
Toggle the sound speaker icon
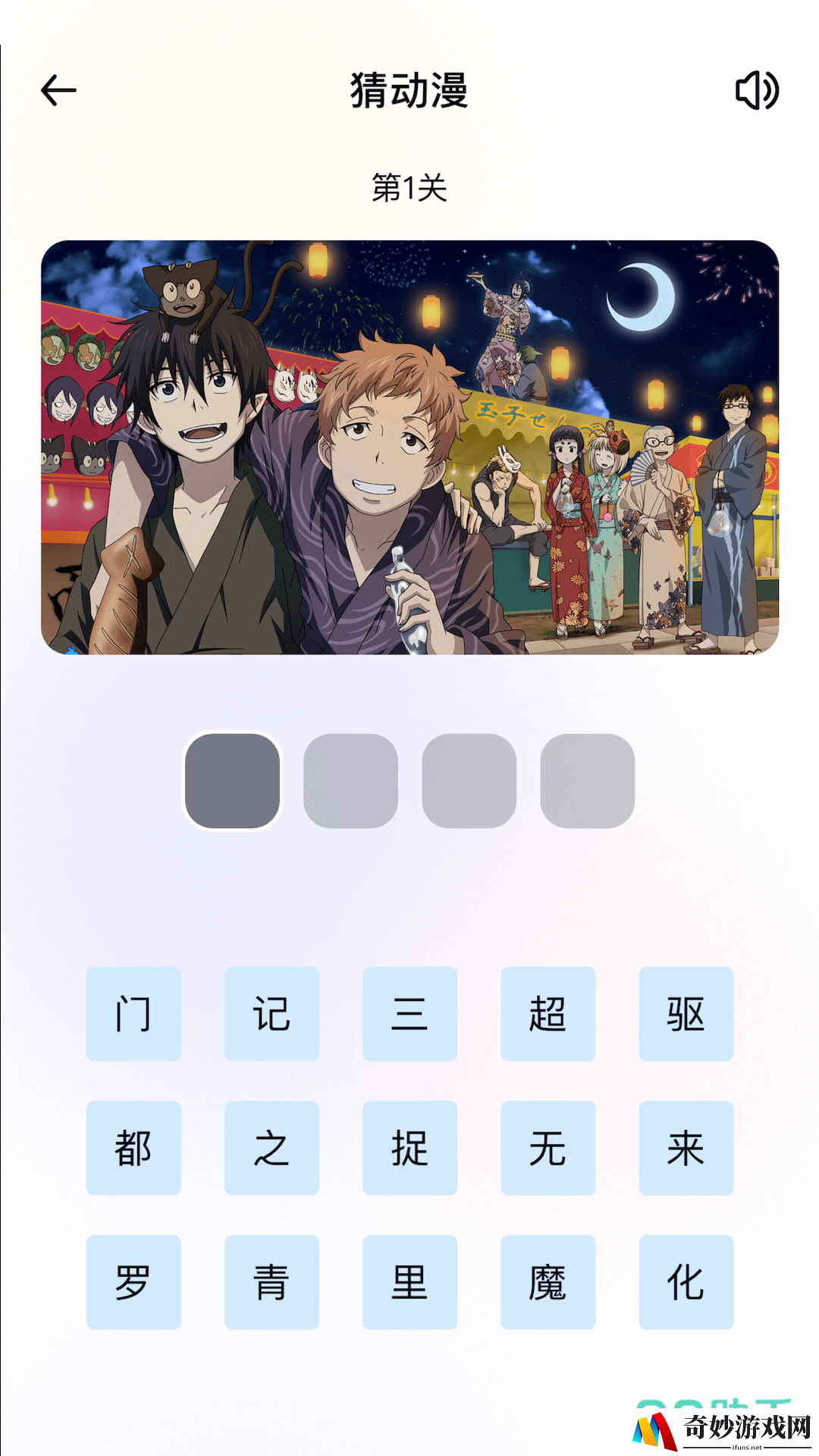(x=757, y=90)
